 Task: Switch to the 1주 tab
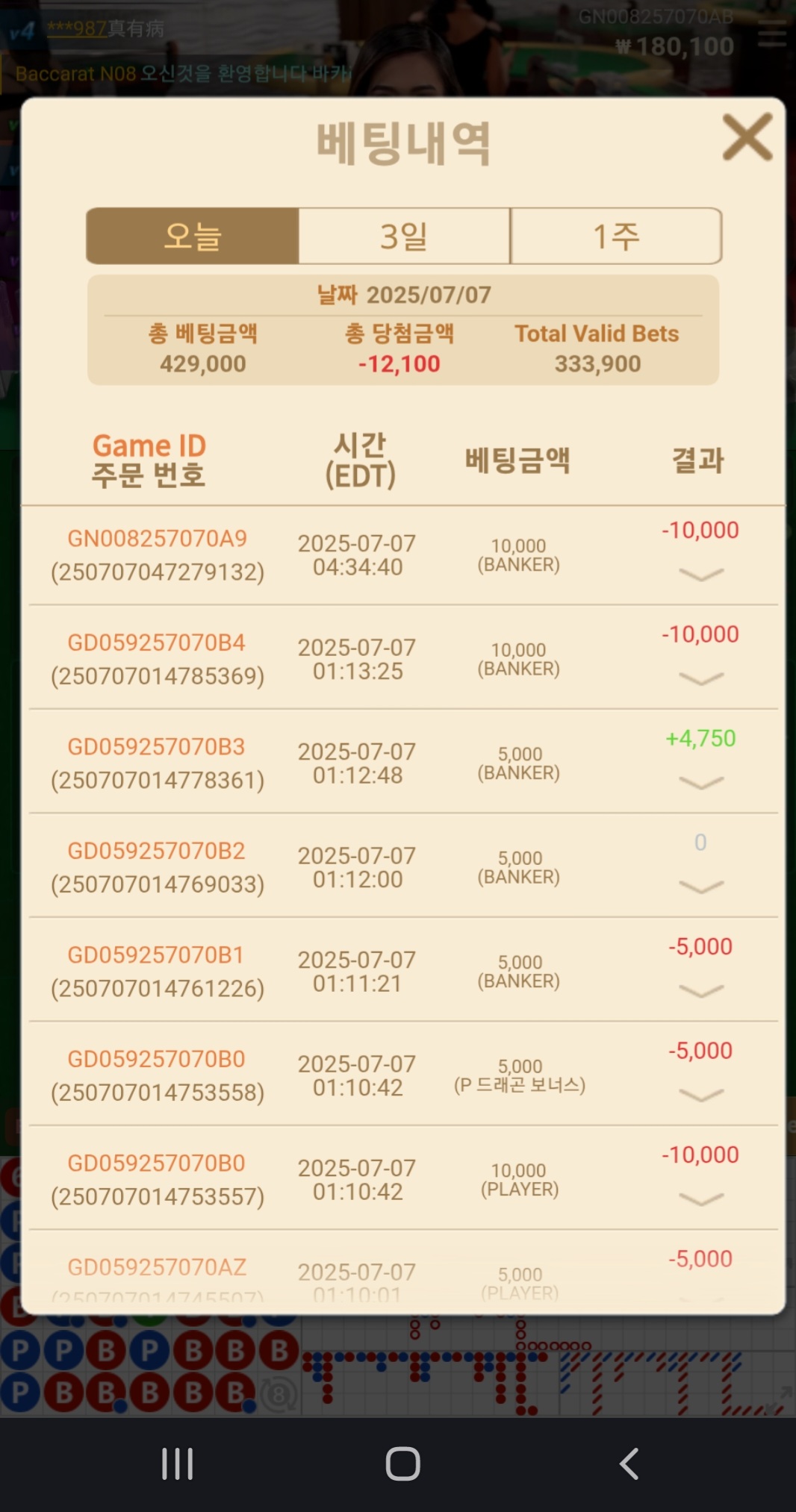[616, 237]
